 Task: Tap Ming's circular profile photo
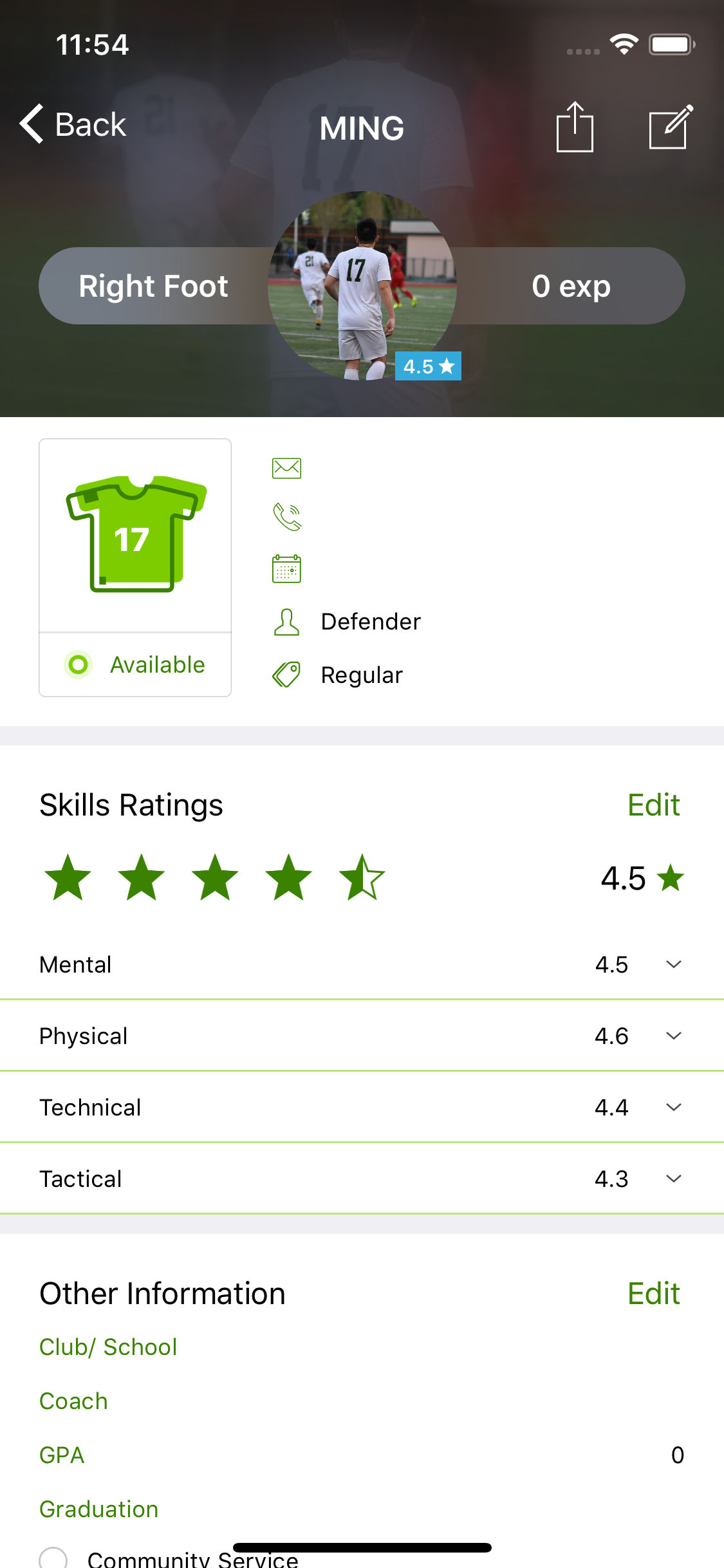click(x=362, y=286)
